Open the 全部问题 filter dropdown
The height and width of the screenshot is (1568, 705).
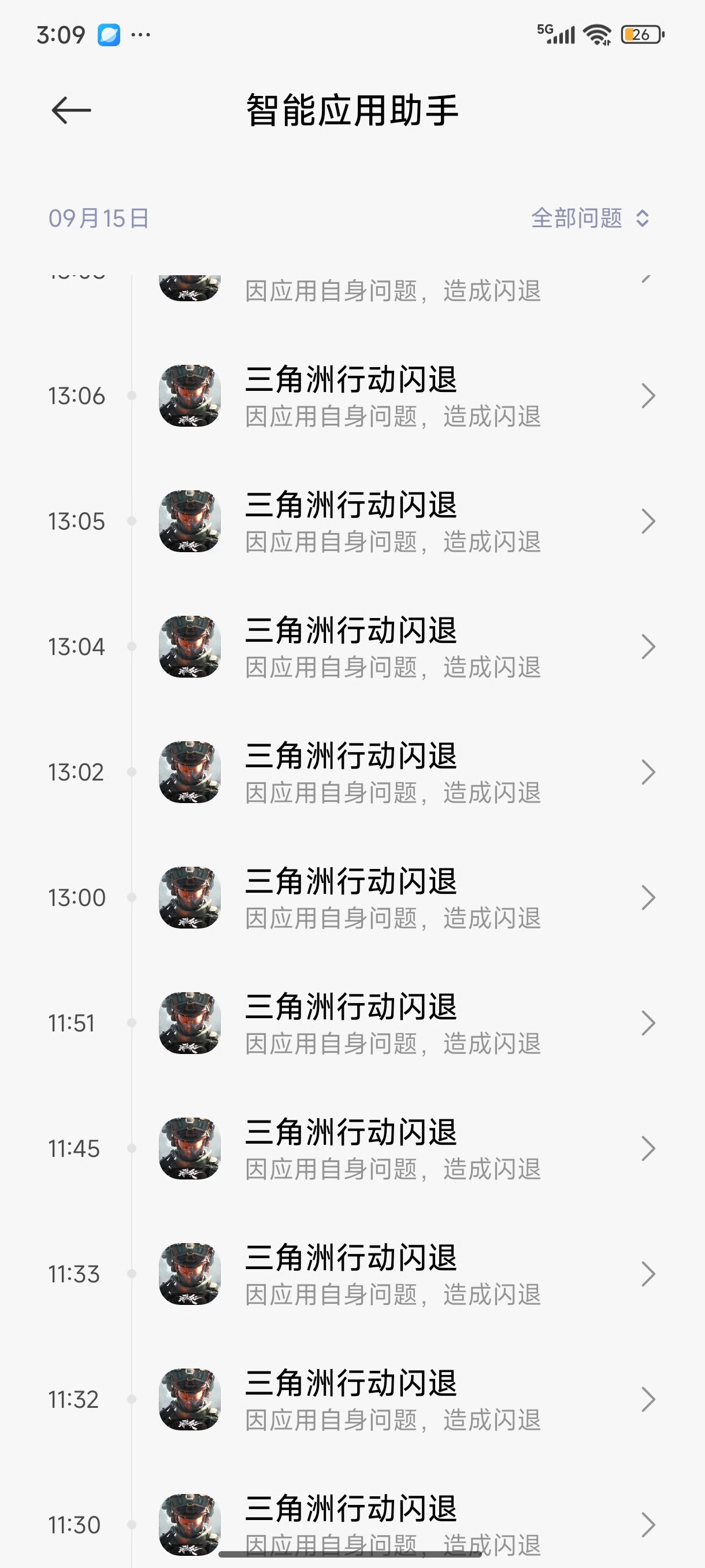click(x=589, y=218)
